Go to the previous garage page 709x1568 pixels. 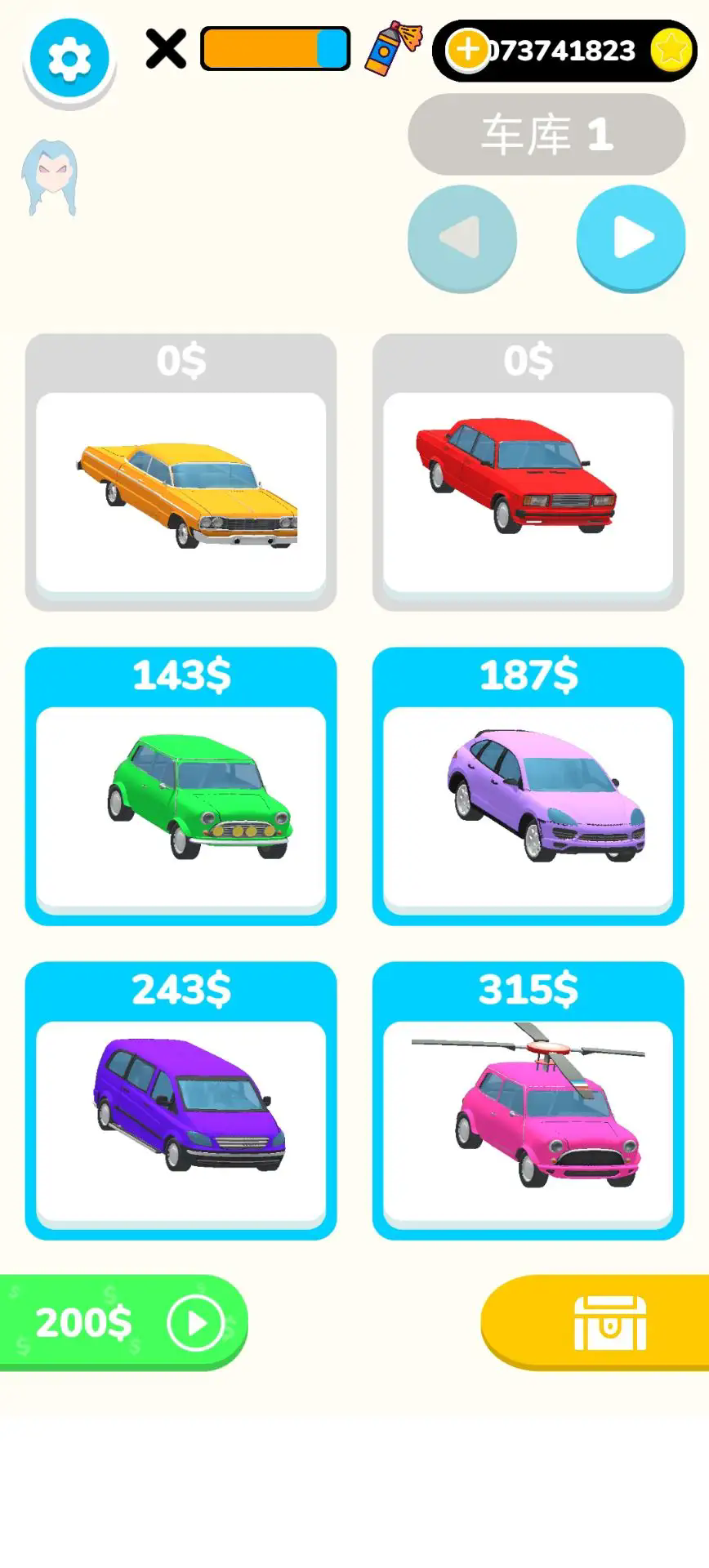(462, 238)
